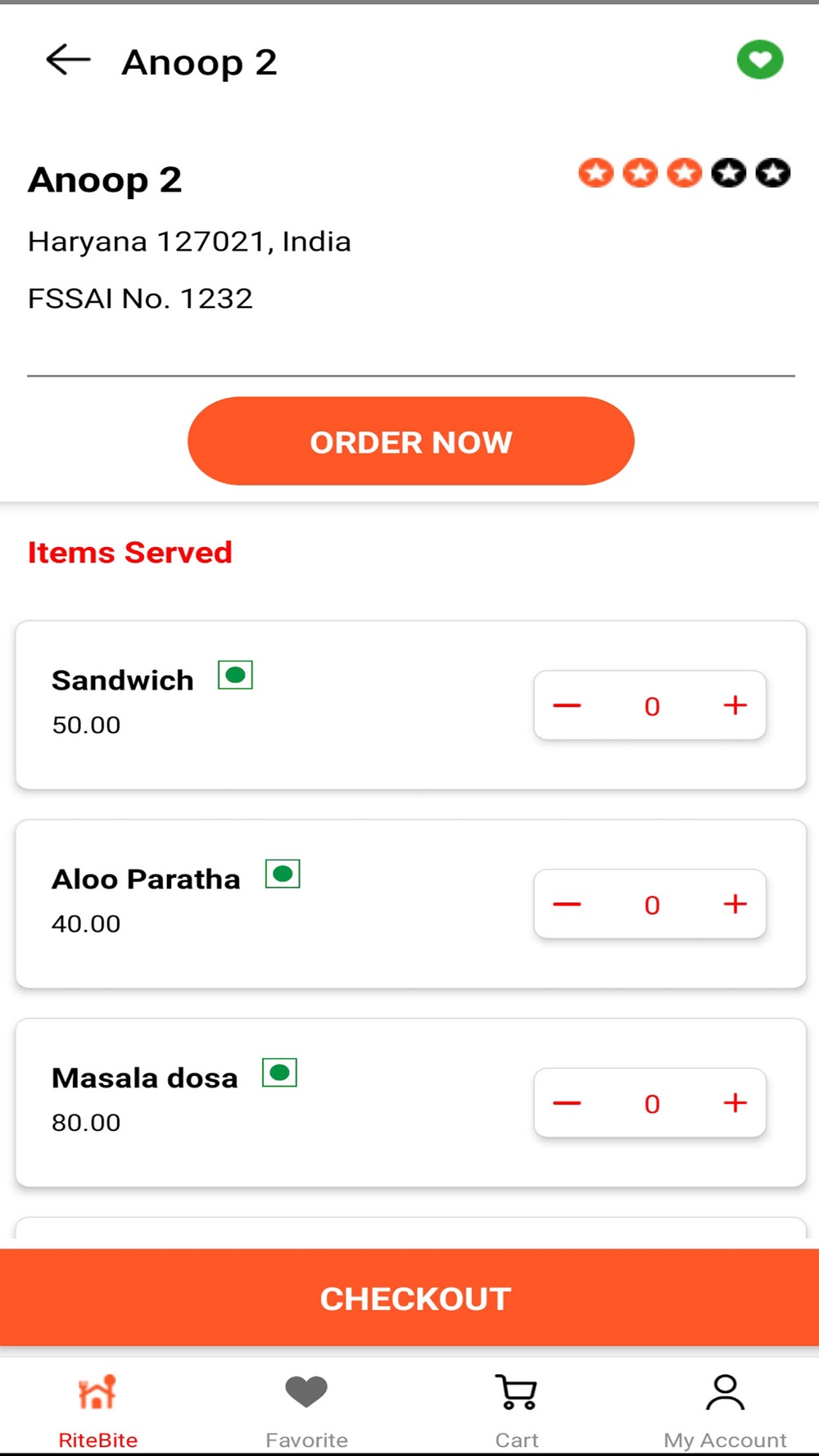The width and height of the screenshot is (819, 1456).
Task: Reduce Aloo Paratha quantity with the minus
Action: click(567, 904)
